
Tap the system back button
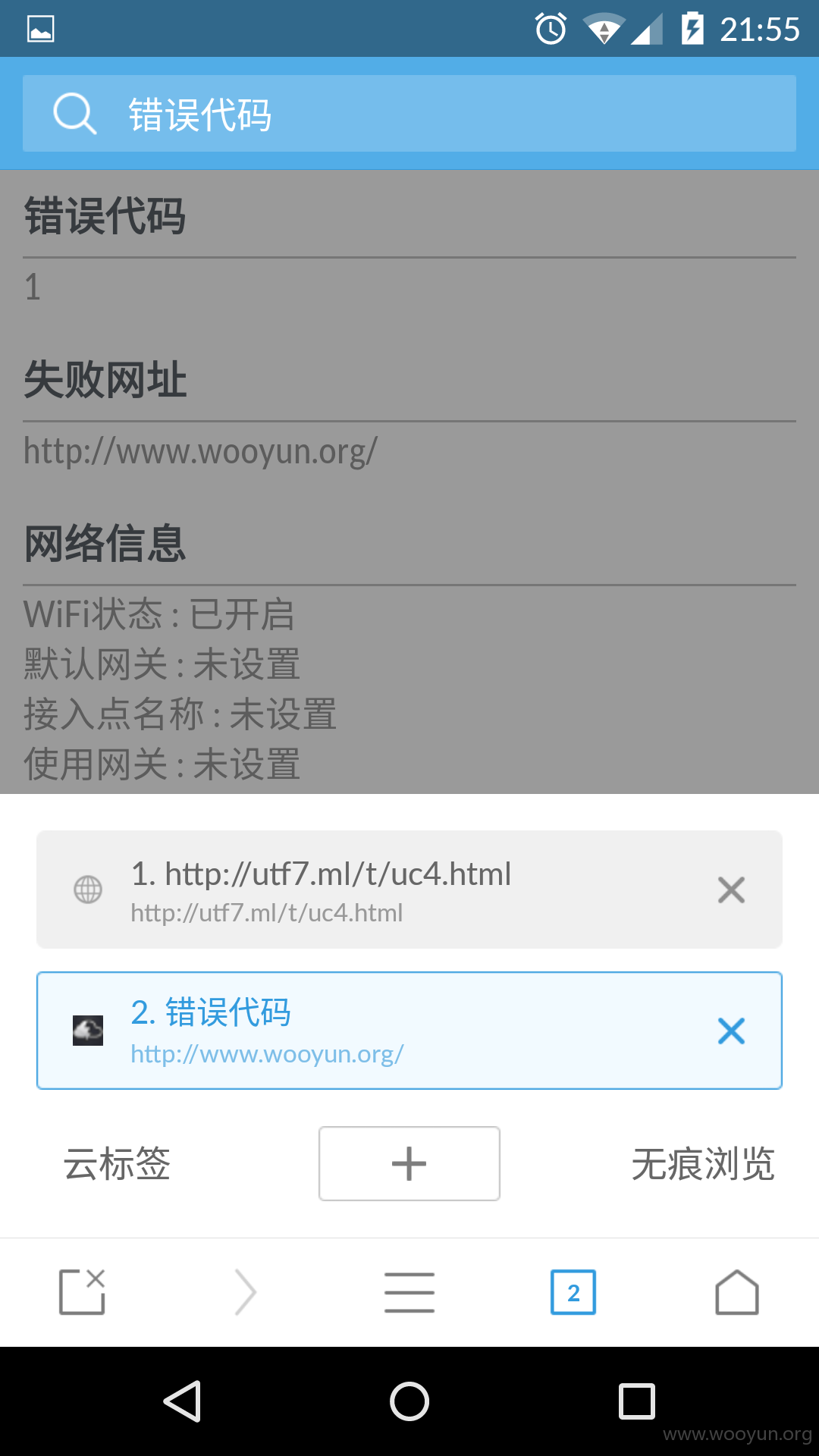click(183, 1401)
